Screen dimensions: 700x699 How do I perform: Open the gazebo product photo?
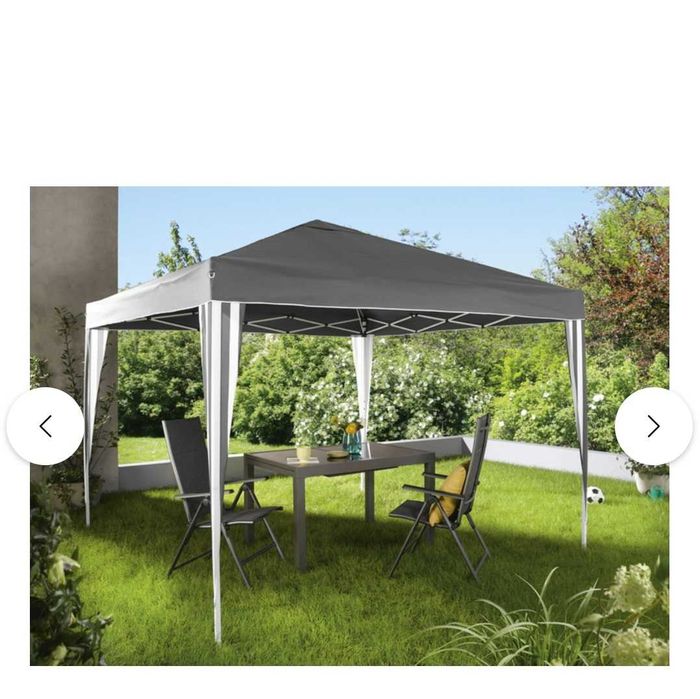(x=350, y=426)
